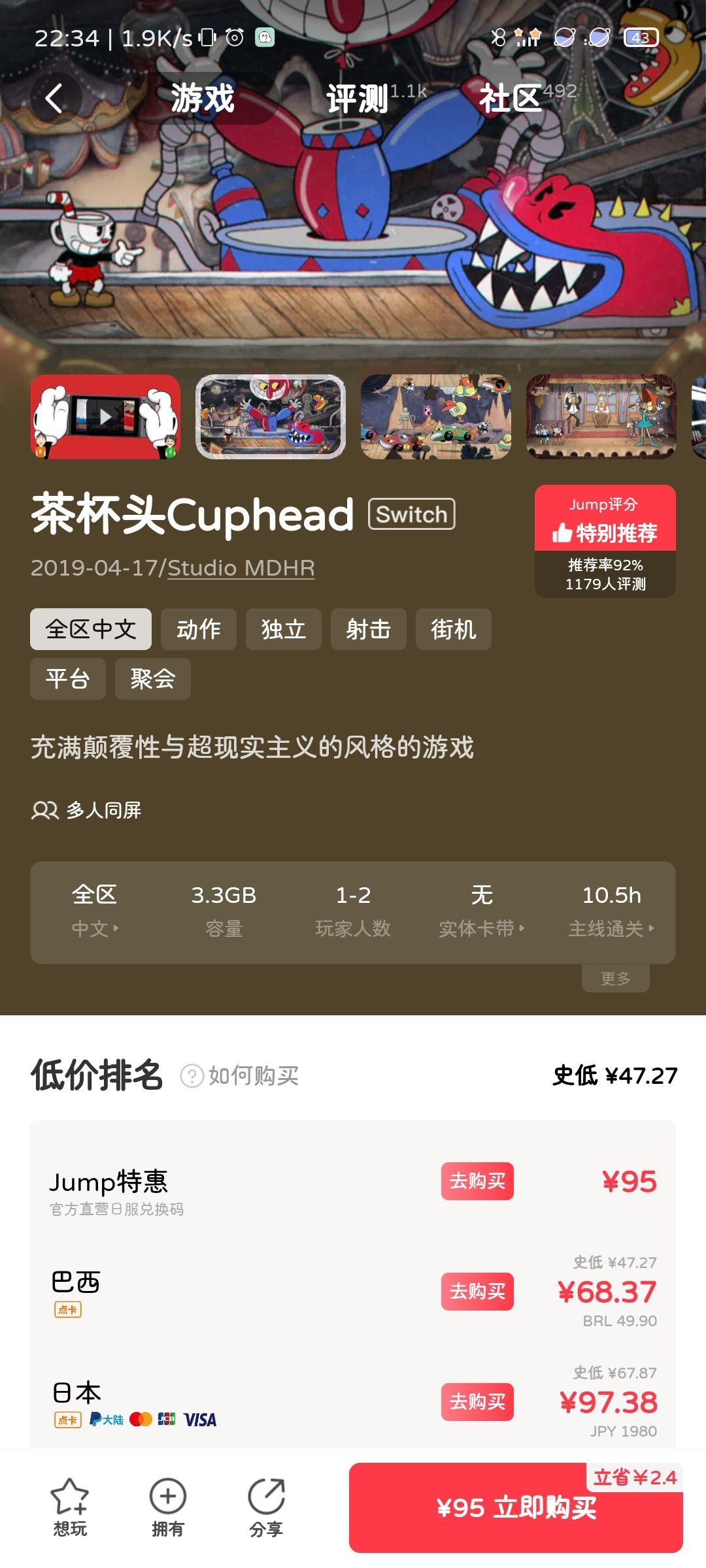The width and height of the screenshot is (706, 1568).
Task: Tap 去购买 for the 日本 region
Action: tap(477, 1402)
